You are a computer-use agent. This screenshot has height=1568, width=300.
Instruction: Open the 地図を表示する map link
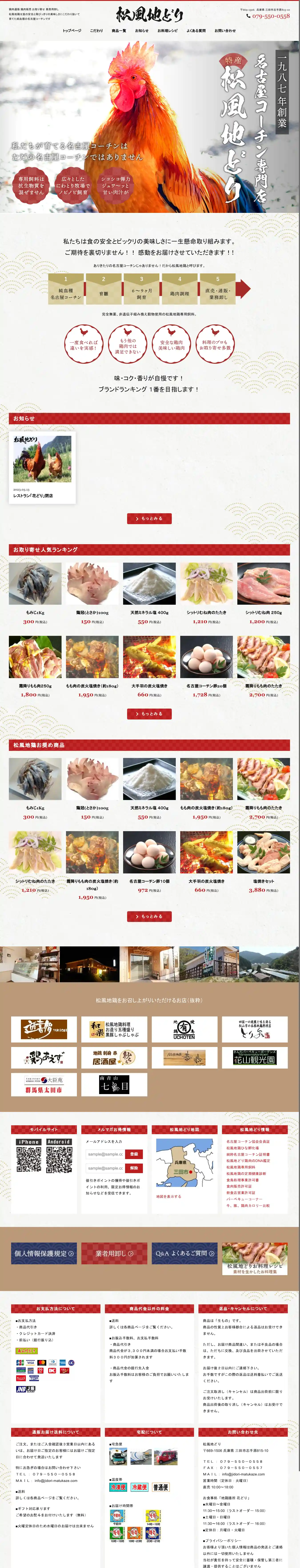coord(169,1196)
